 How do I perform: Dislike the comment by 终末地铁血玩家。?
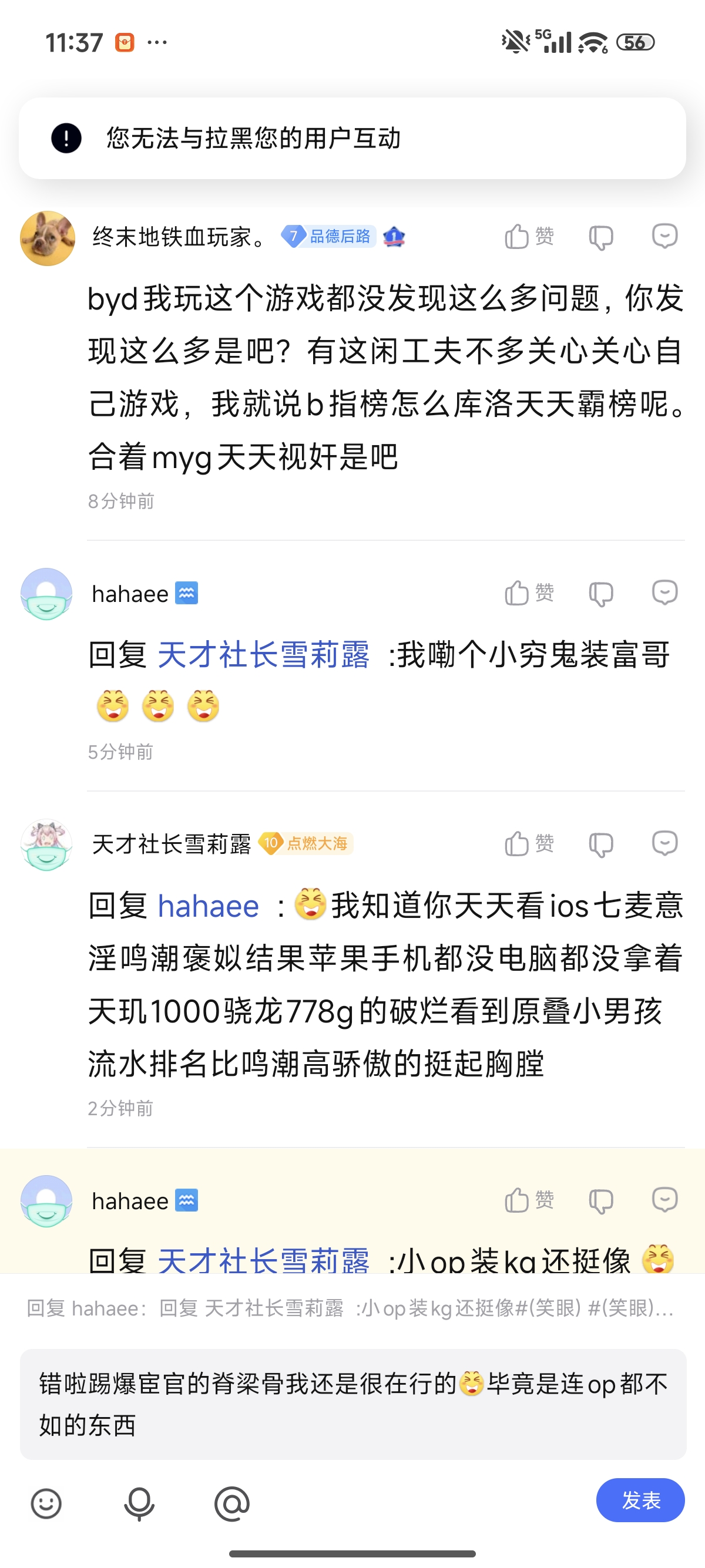pyautogui.click(x=601, y=237)
